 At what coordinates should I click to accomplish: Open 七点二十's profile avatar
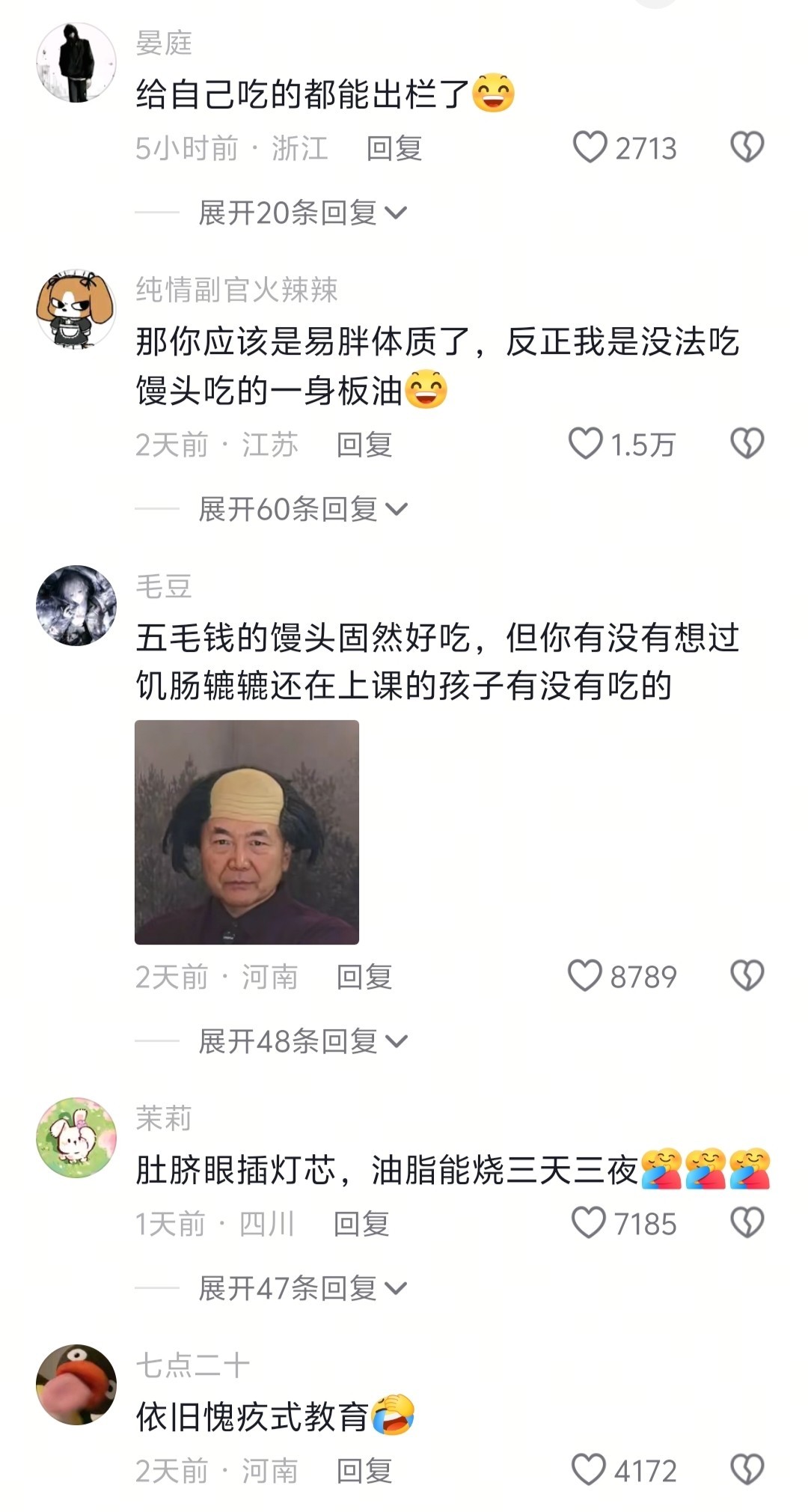tap(76, 1384)
